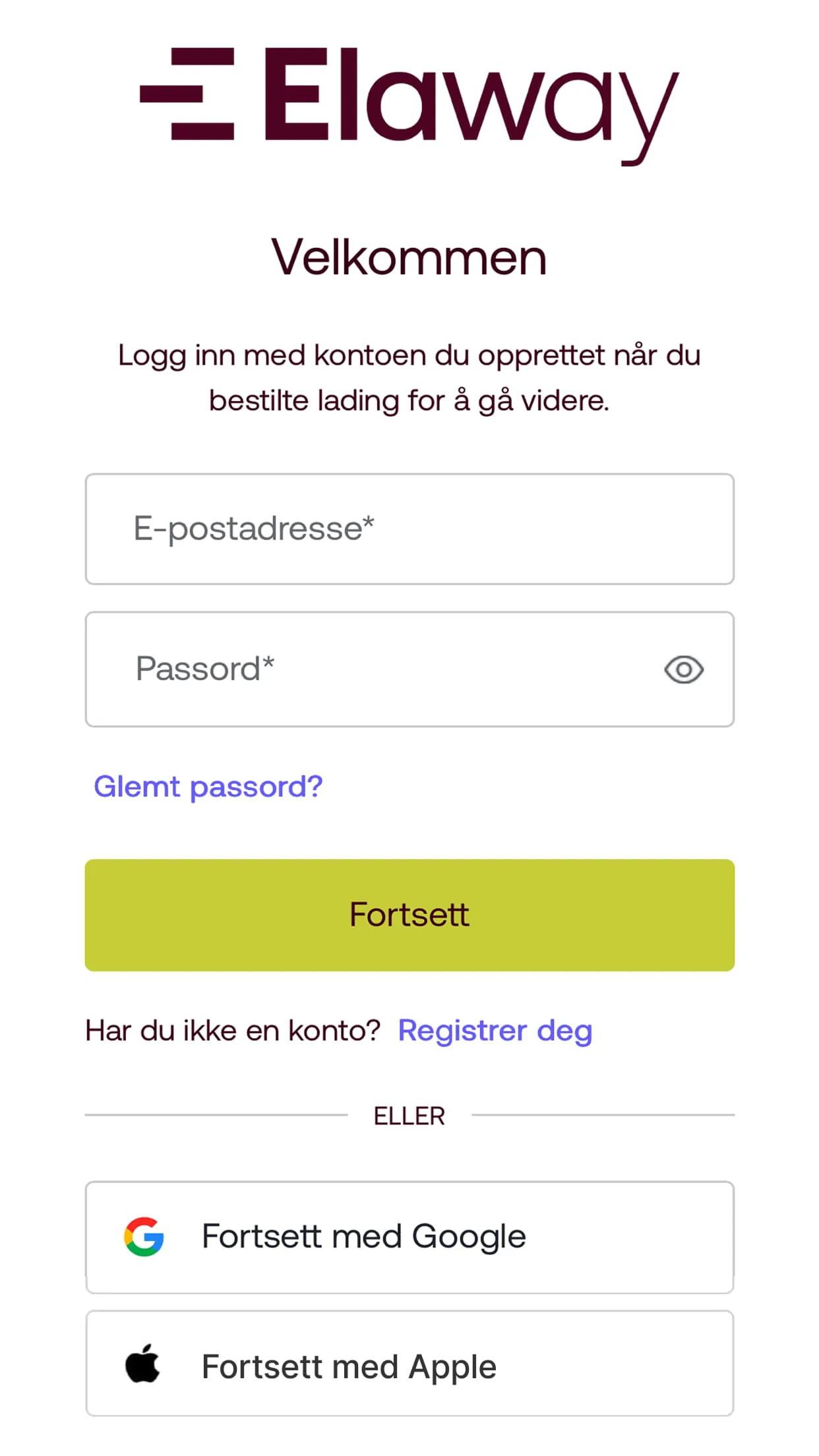Open the Registrer deg link

495,1031
